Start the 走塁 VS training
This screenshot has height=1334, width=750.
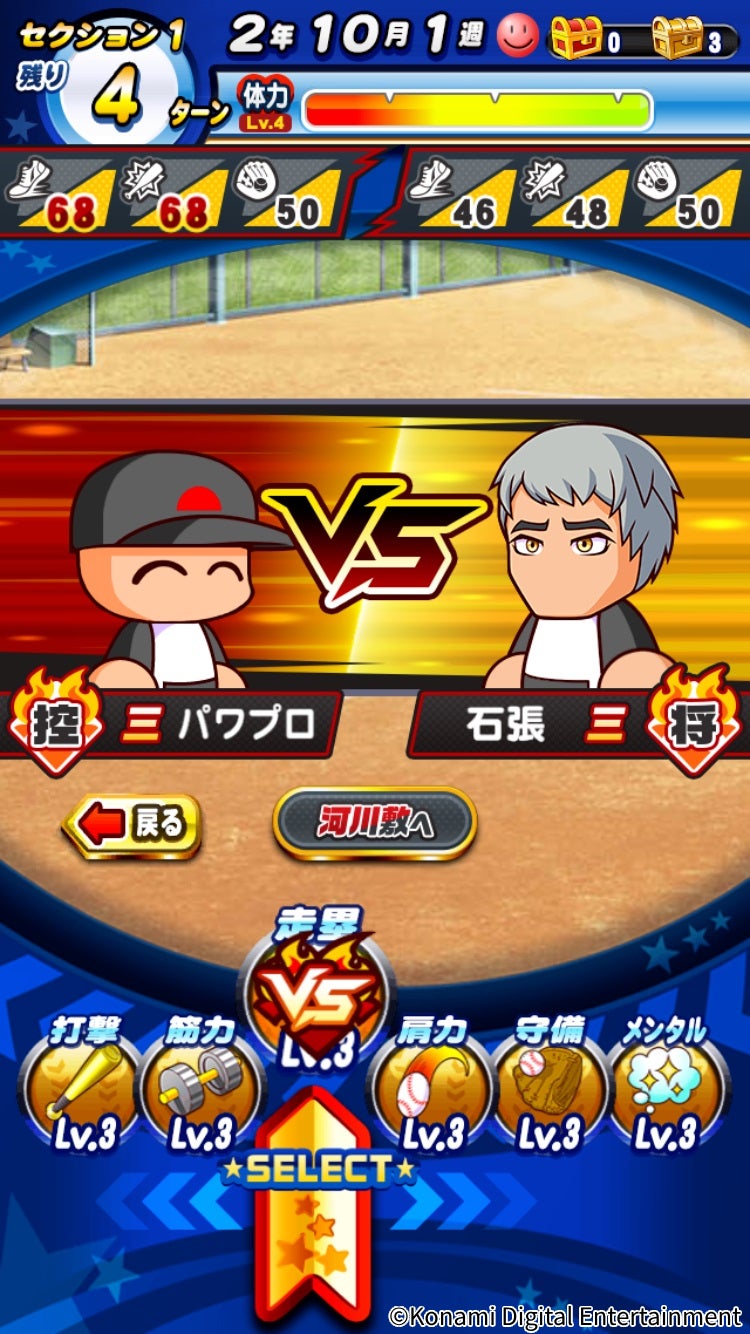(317, 993)
